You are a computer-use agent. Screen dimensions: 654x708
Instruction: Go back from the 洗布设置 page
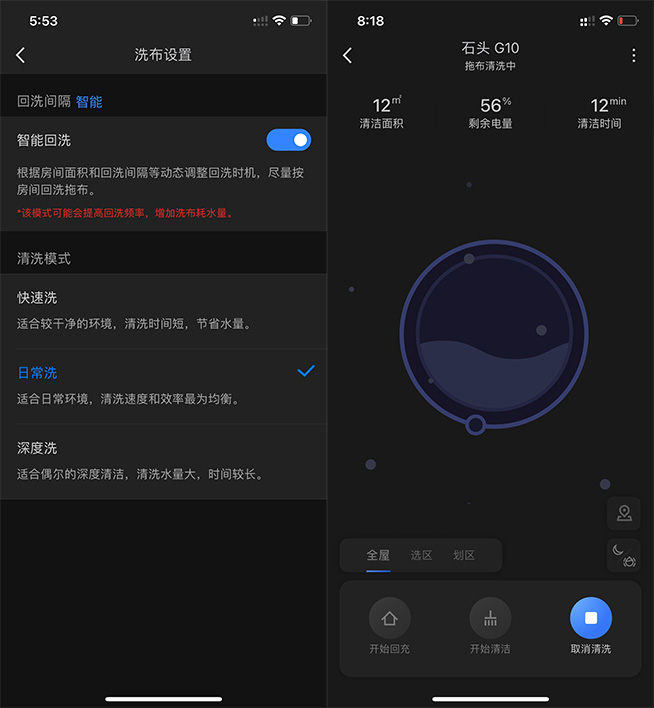pos(21,55)
